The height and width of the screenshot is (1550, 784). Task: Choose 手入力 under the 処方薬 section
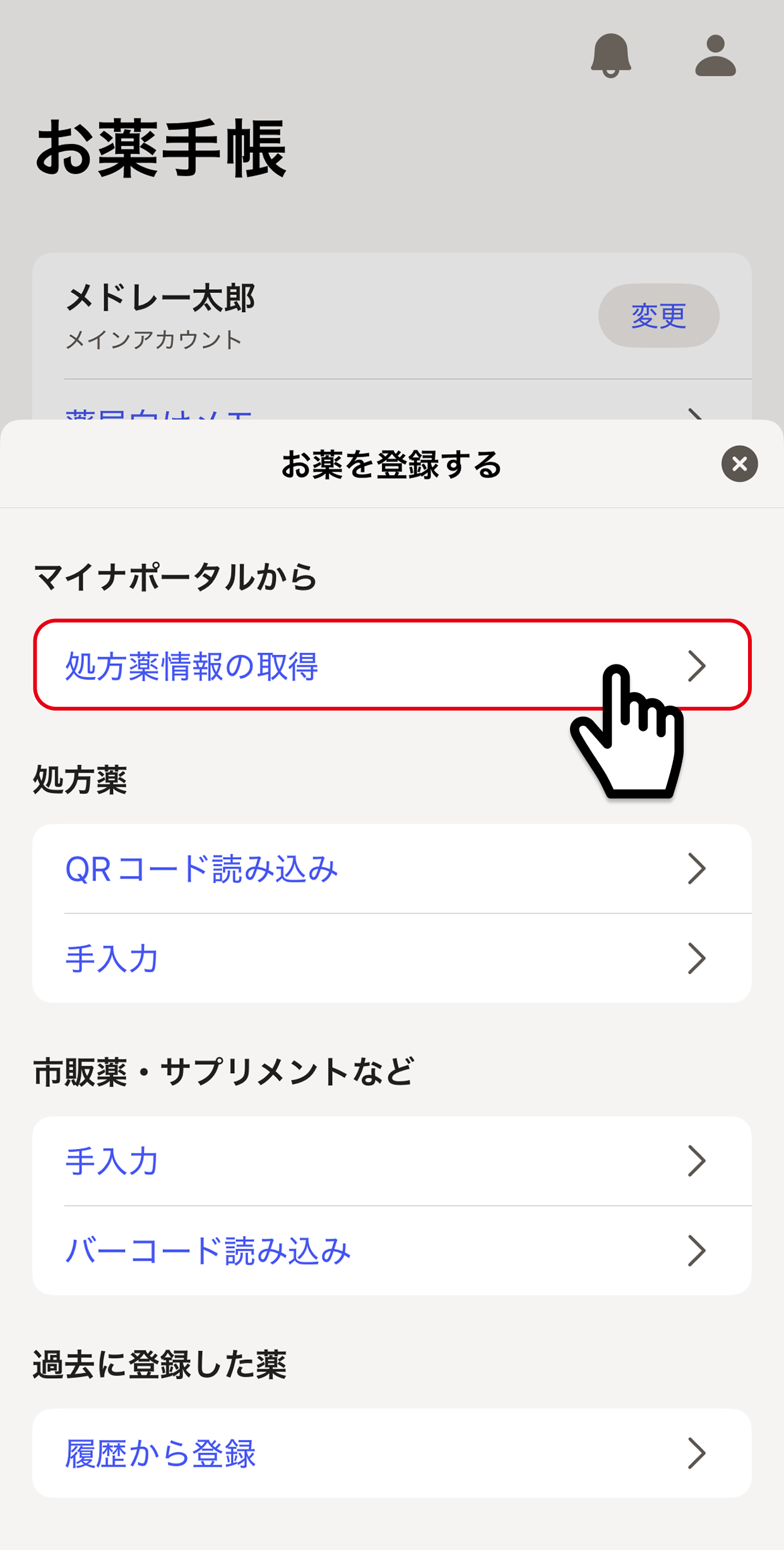[391, 958]
